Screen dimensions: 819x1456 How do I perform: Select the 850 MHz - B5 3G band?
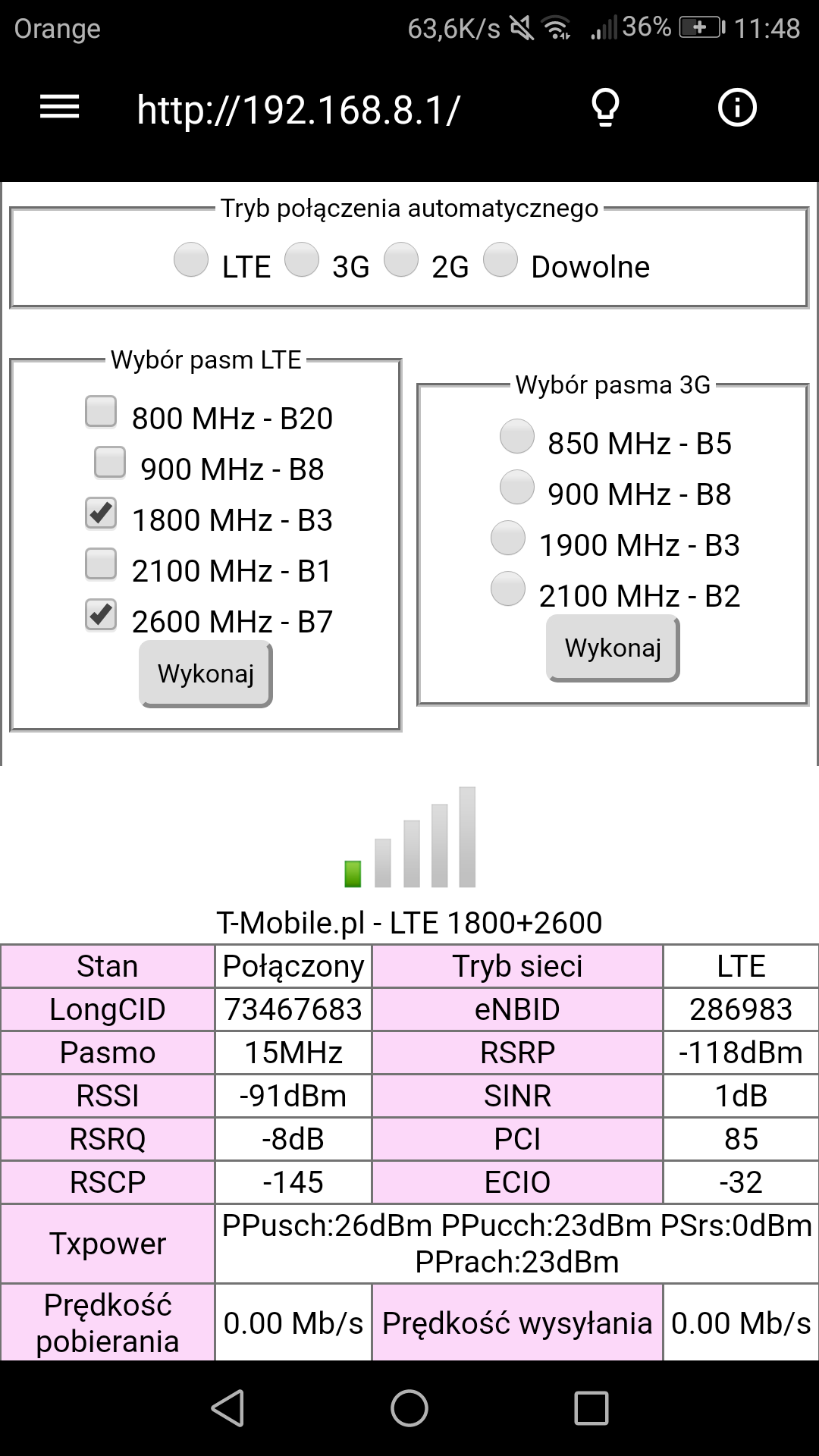click(517, 436)
